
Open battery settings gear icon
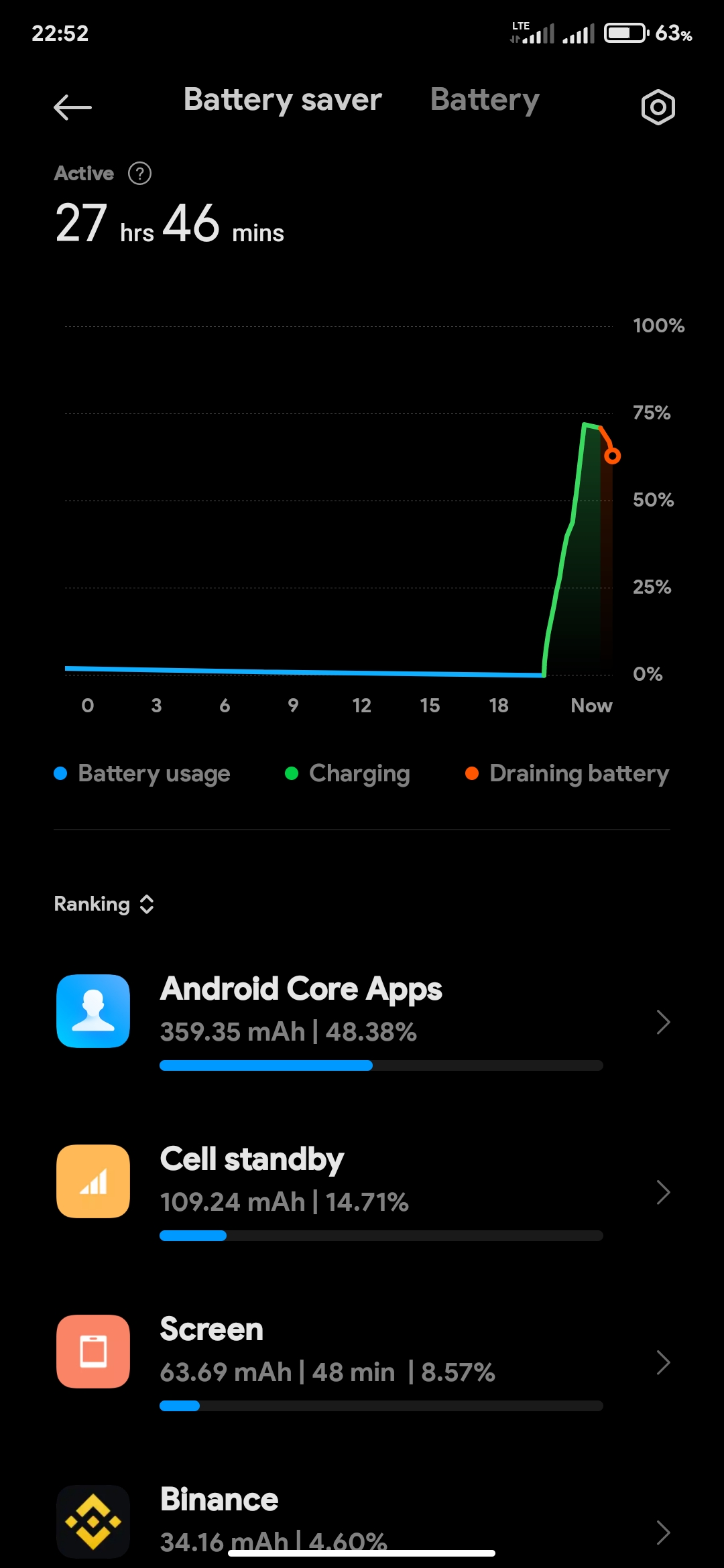658,107
